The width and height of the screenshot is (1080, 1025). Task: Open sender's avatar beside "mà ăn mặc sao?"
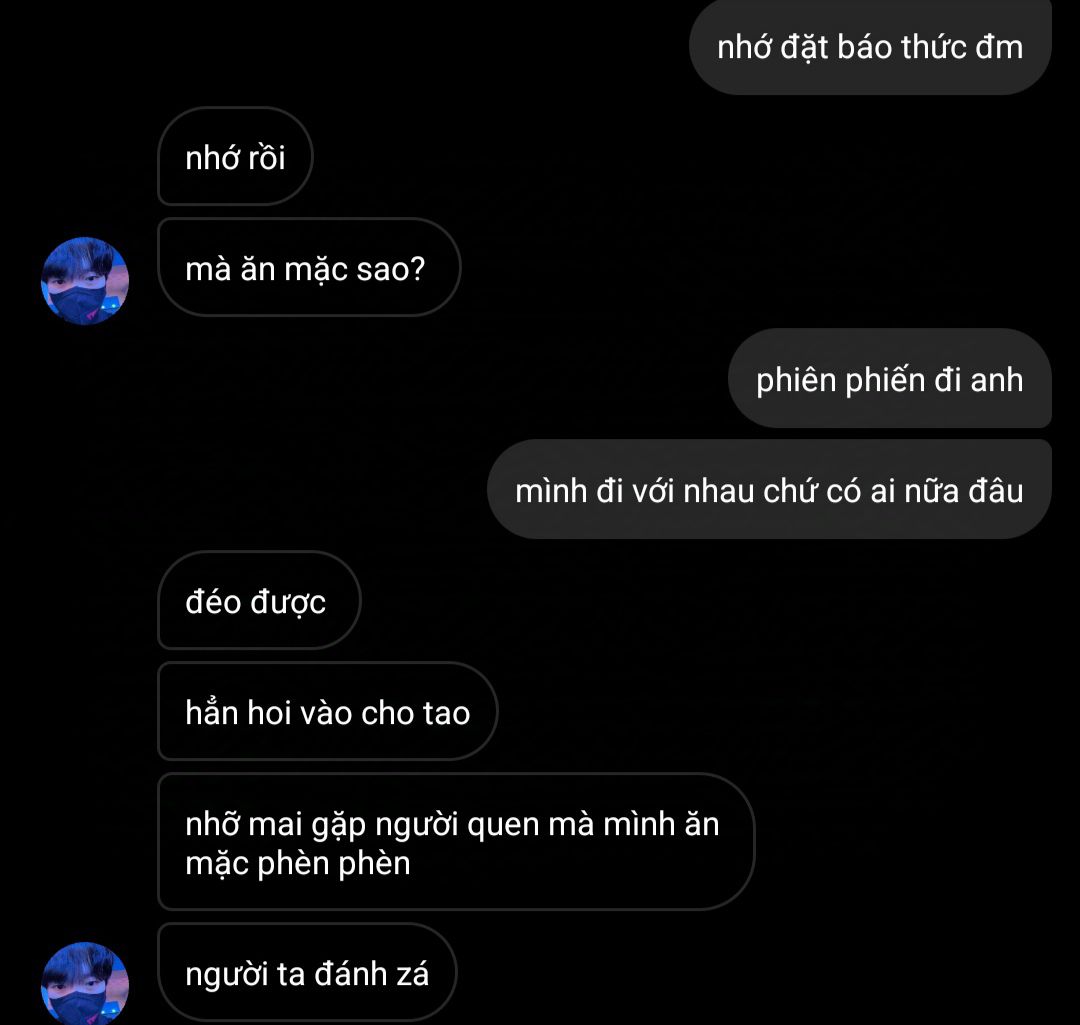pos(85,281)
